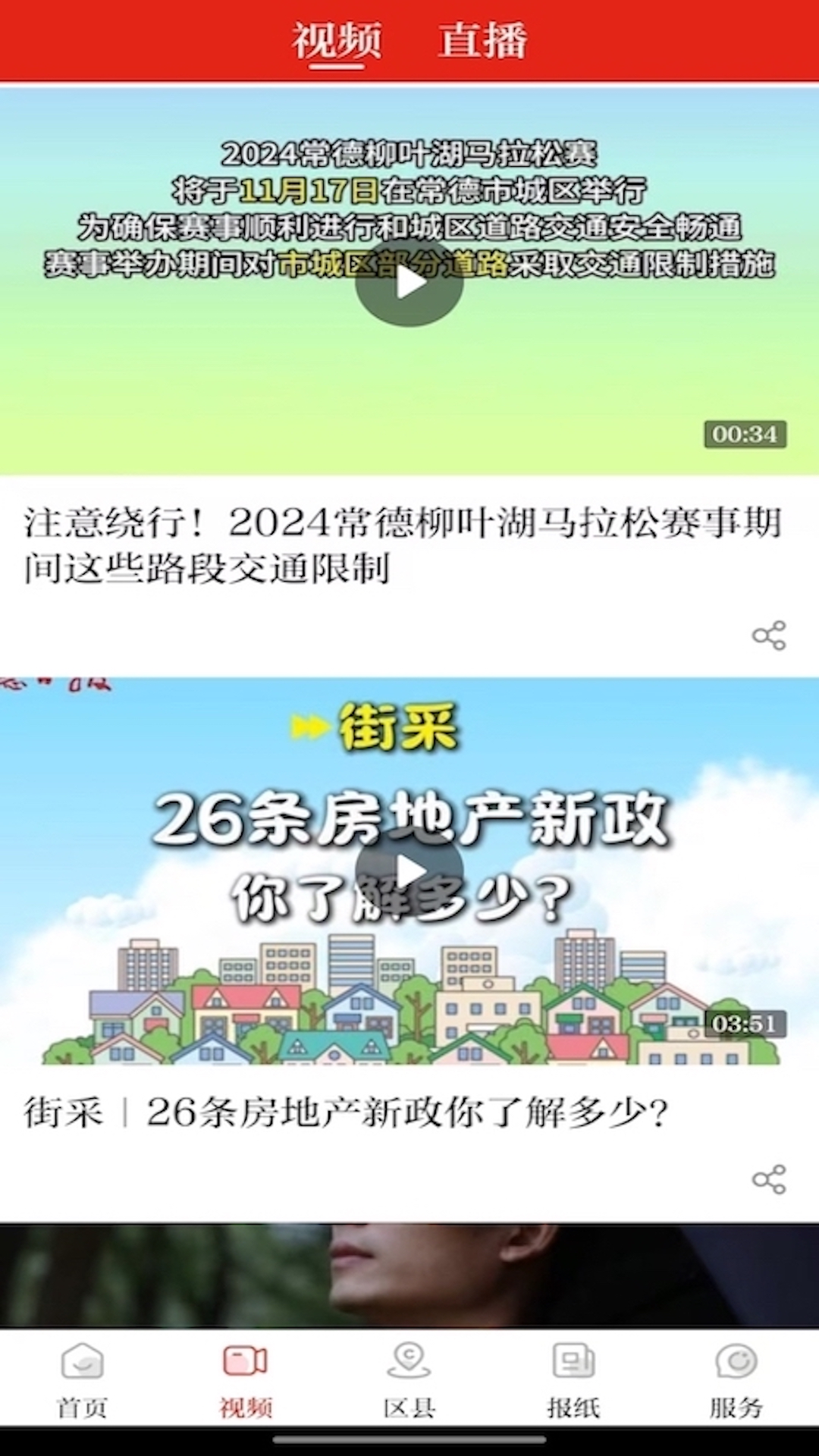
Task: Open the video thumbnail showing a man's face
Action: pos(409,1276)
